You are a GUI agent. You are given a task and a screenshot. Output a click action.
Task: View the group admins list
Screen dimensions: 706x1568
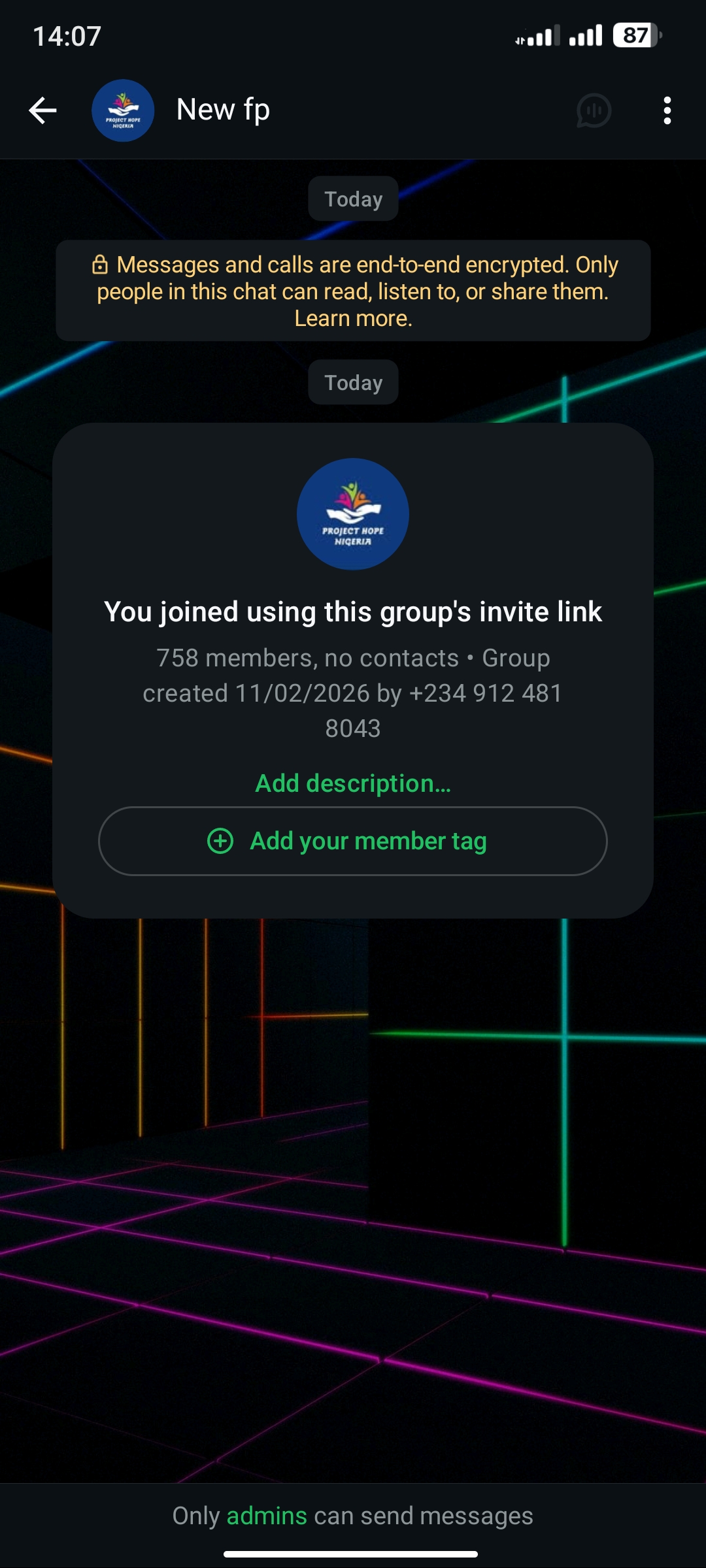pyautogui.click(x=266, y=1516)
